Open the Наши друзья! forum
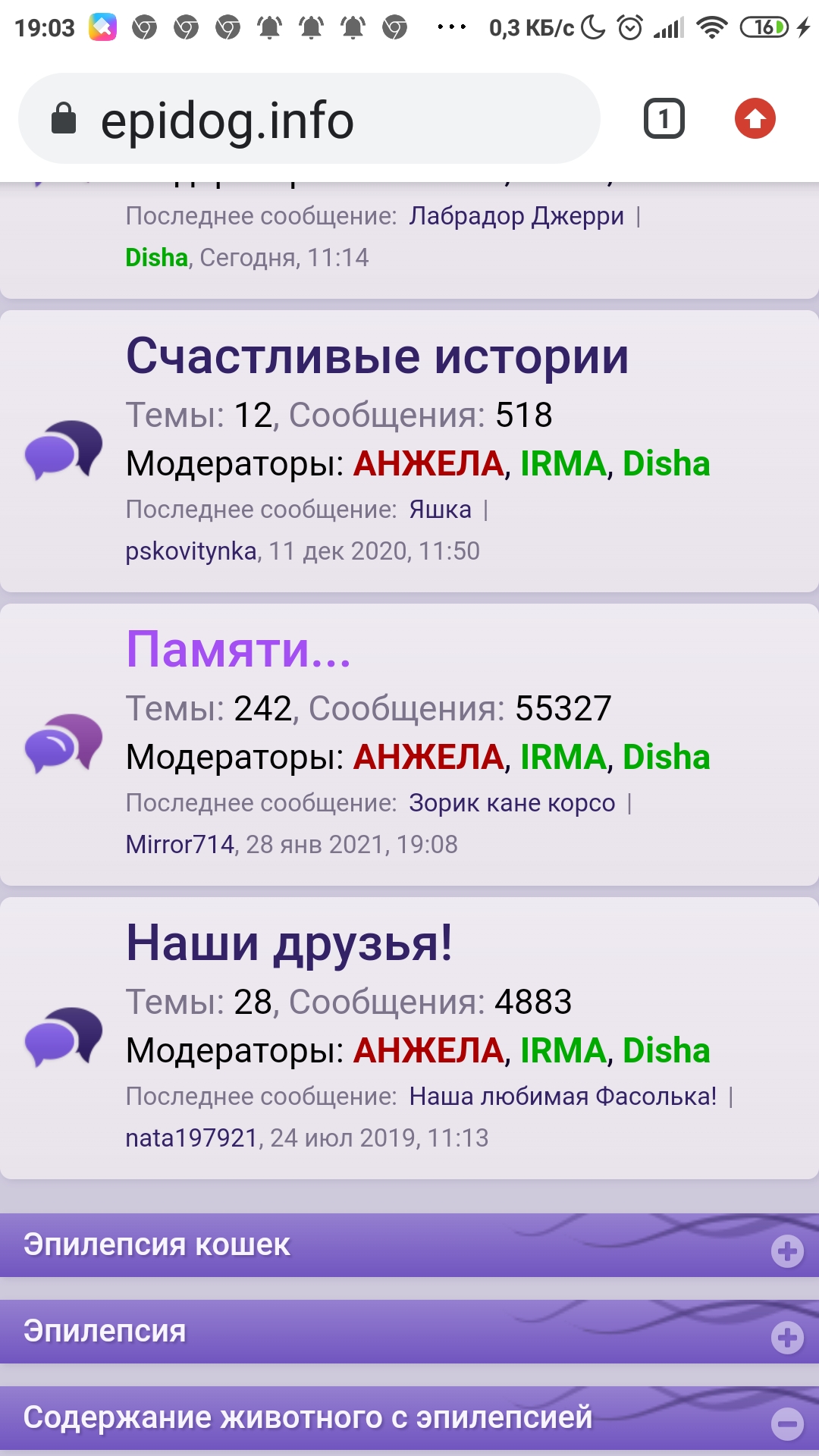Screen dimensions: 819x1456 coord(289,943)
